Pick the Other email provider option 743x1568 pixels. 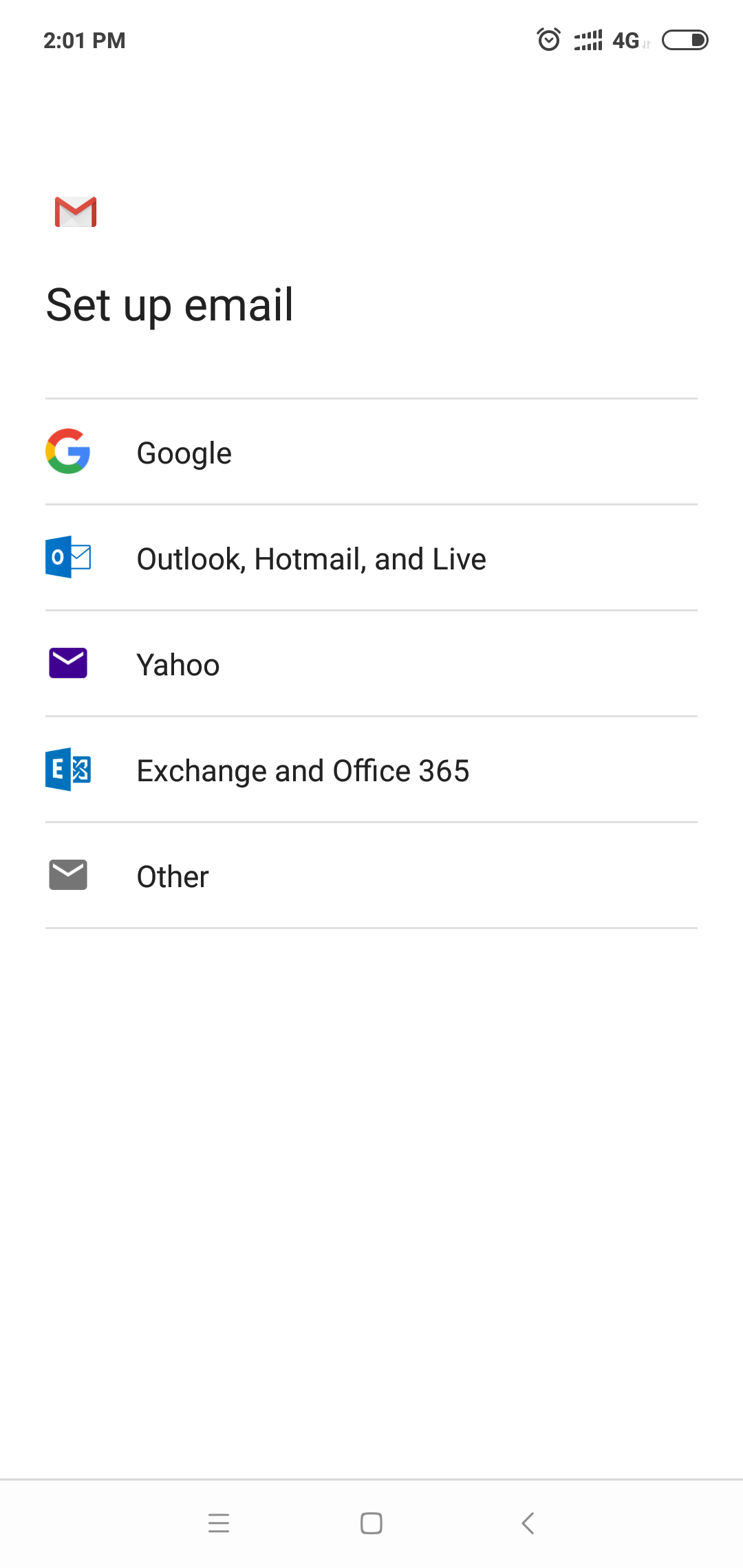coord(371,875)
